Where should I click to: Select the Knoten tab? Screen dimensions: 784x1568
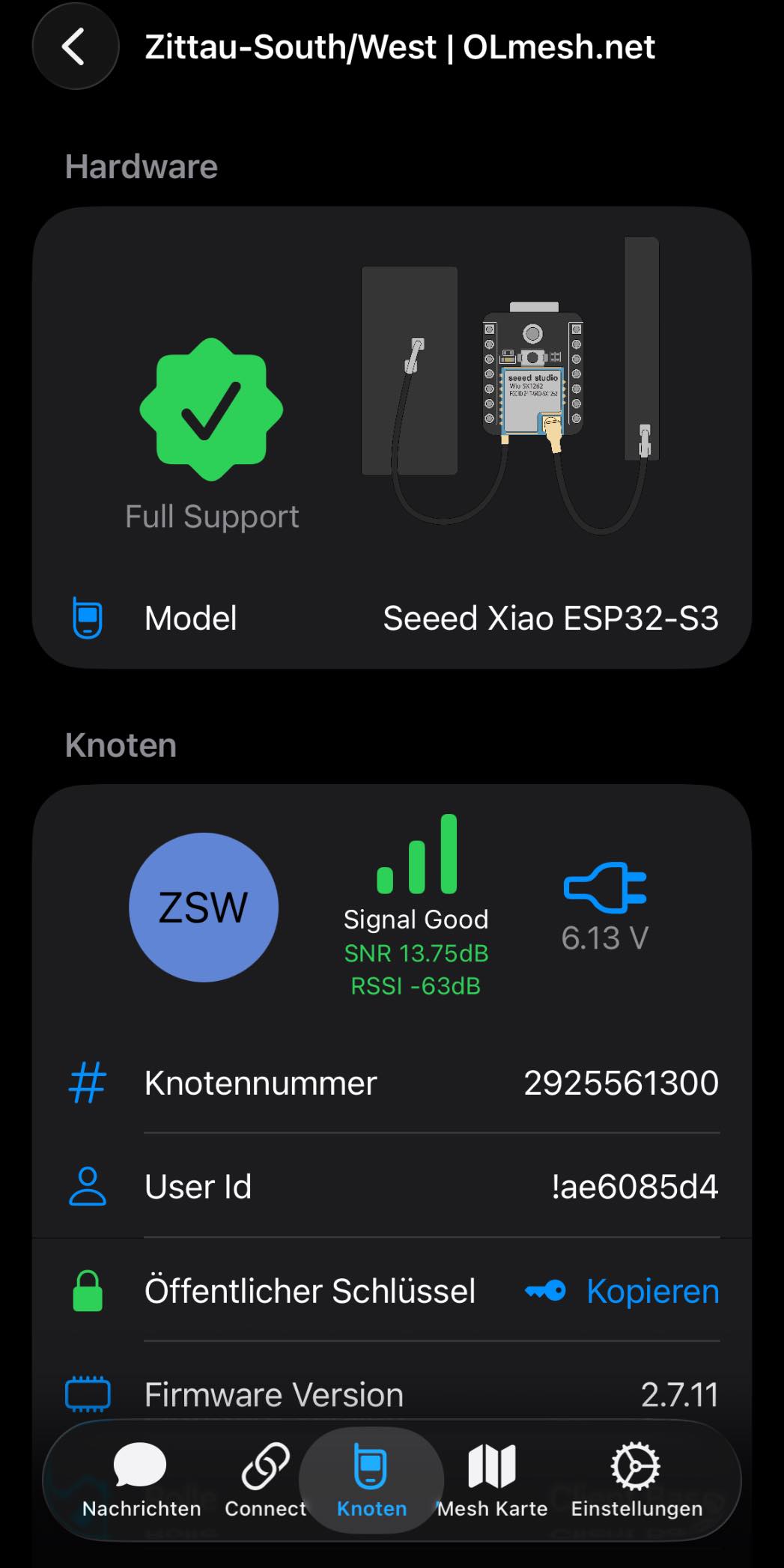click(x=371, y=1480)
